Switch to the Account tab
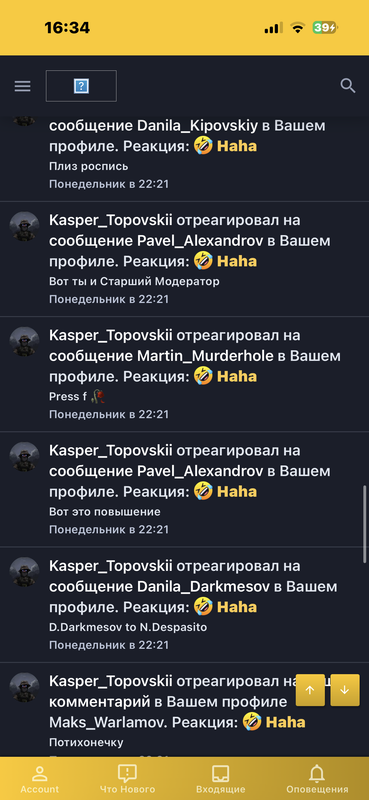 click(40, 779)
